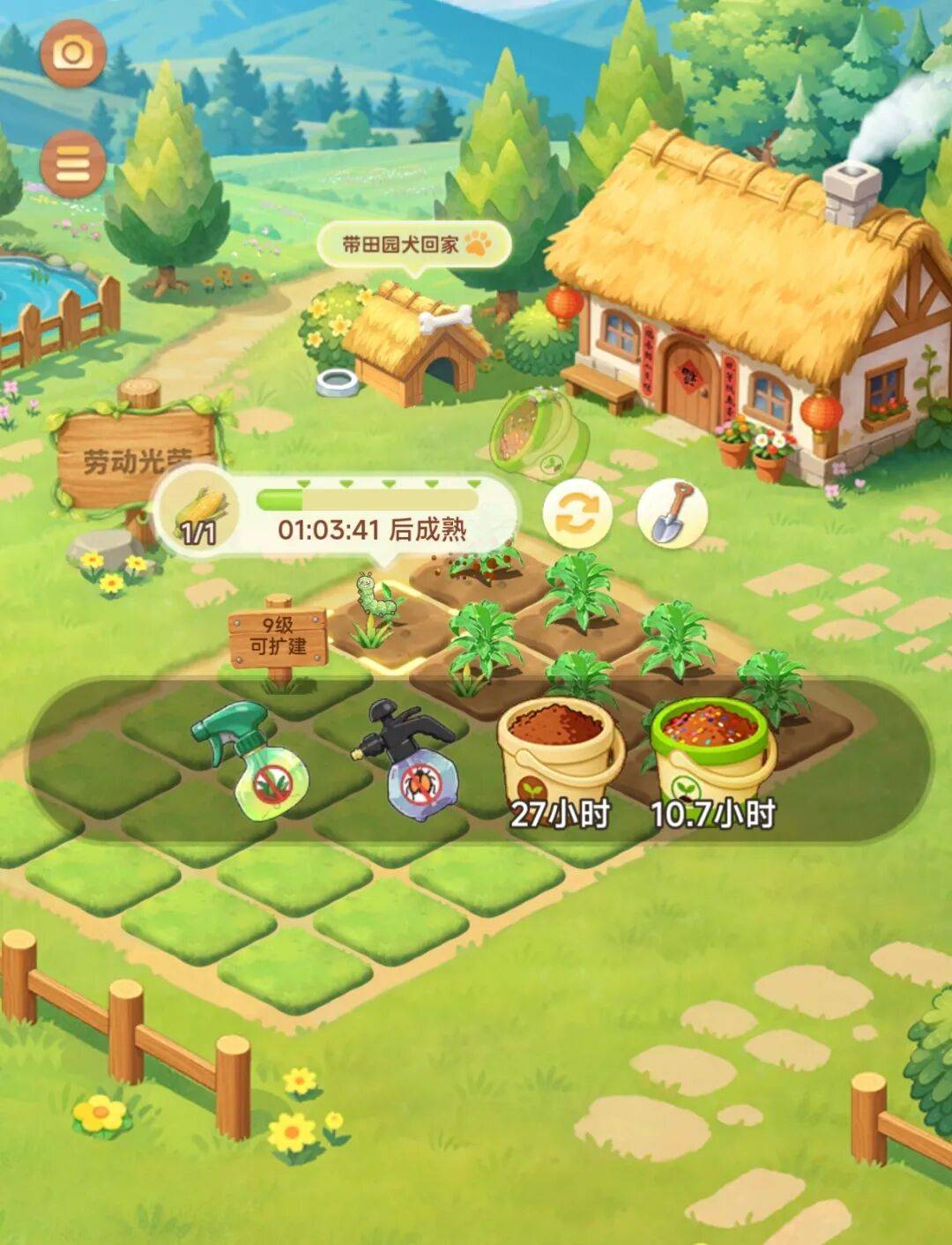This screenshot has height=1245, width=952.
Task: Select the shovel tool
Action: (x=673, y=512)
